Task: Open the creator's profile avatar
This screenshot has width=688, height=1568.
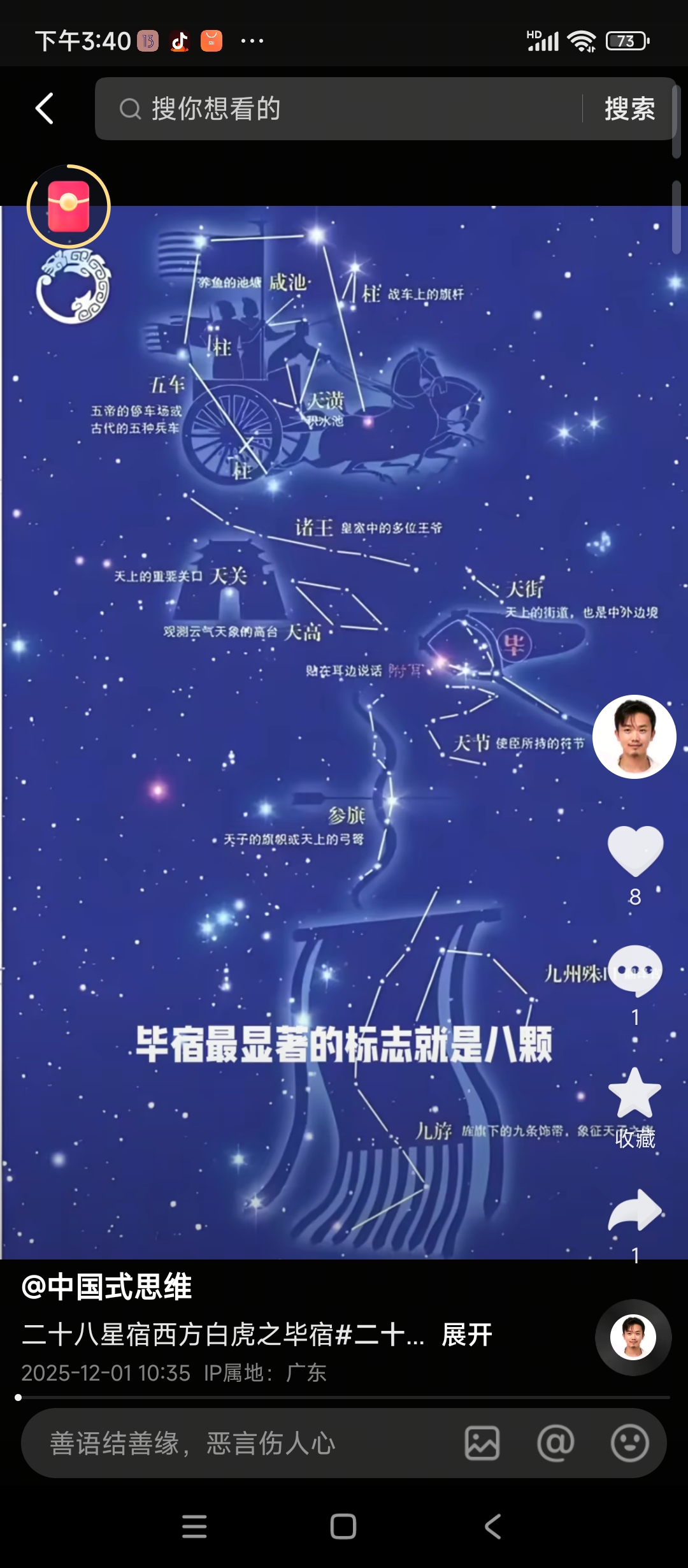Action: 634,736
